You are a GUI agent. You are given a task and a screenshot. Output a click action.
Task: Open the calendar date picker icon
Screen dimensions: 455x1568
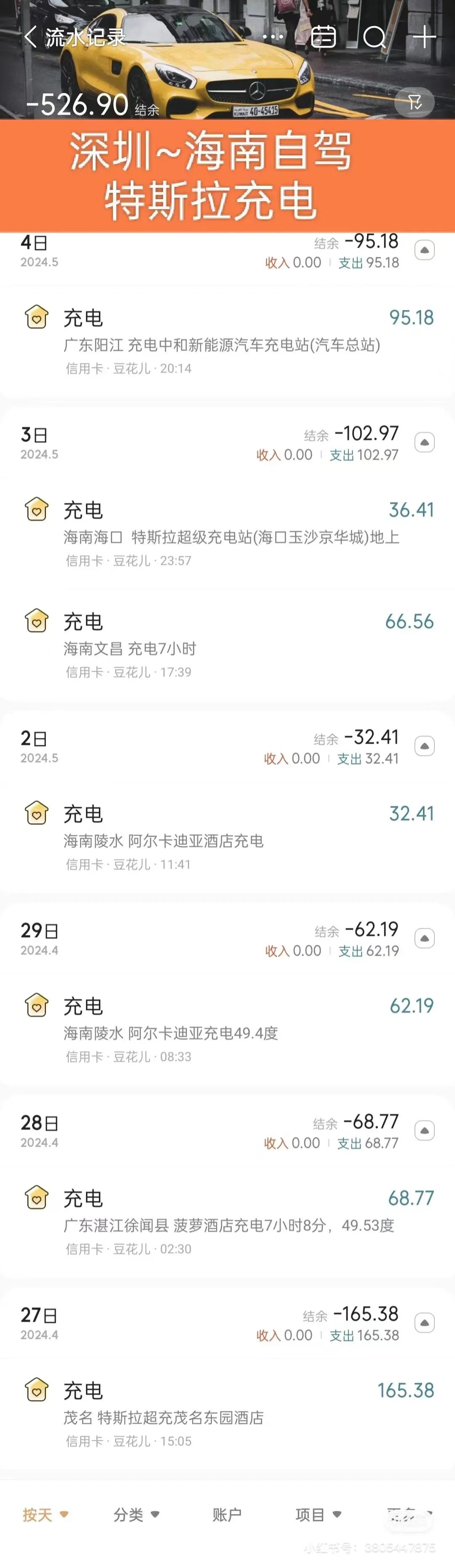coord(323,37)
